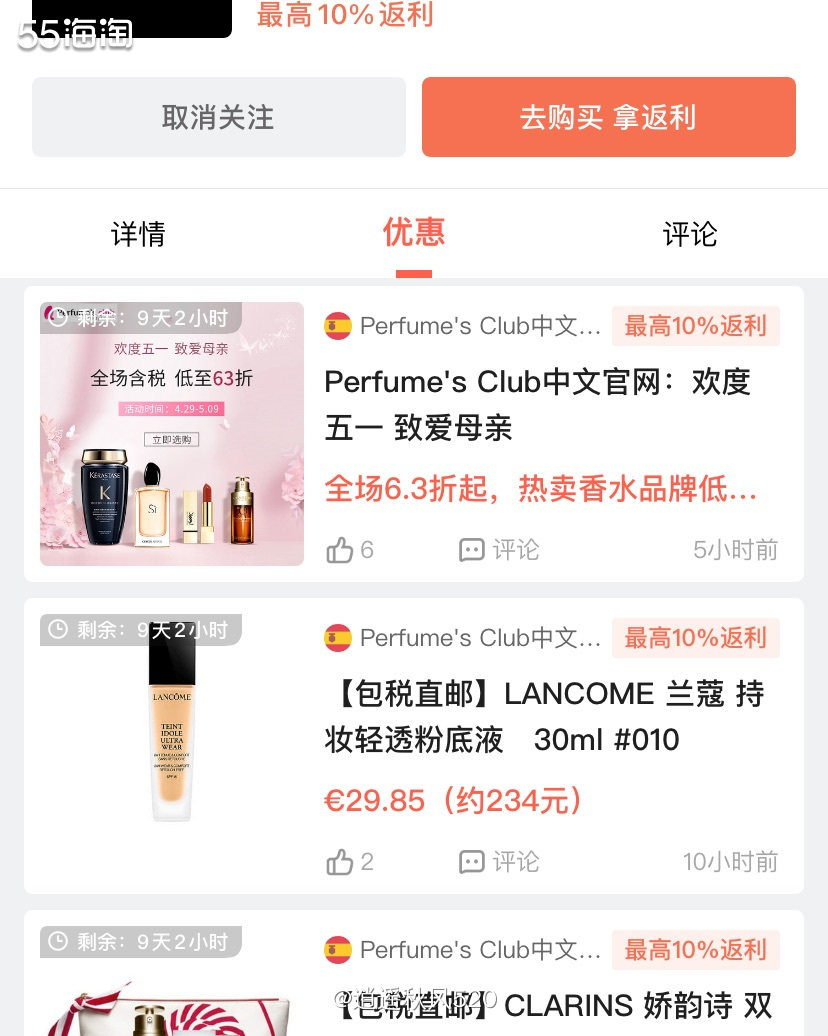Click the Spanish flag beside Perfume's Club

coord(338,325)
